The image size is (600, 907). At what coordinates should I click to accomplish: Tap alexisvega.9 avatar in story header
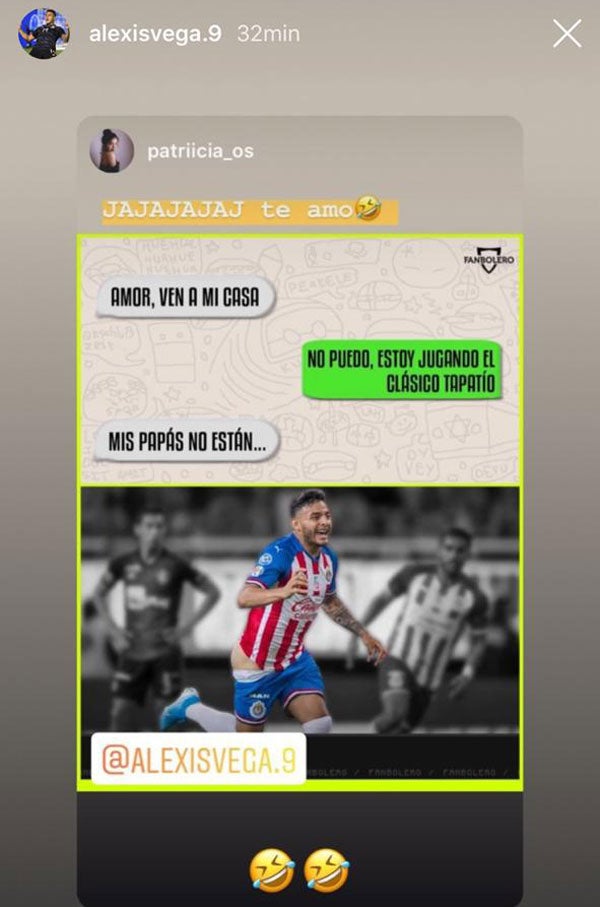44,34
